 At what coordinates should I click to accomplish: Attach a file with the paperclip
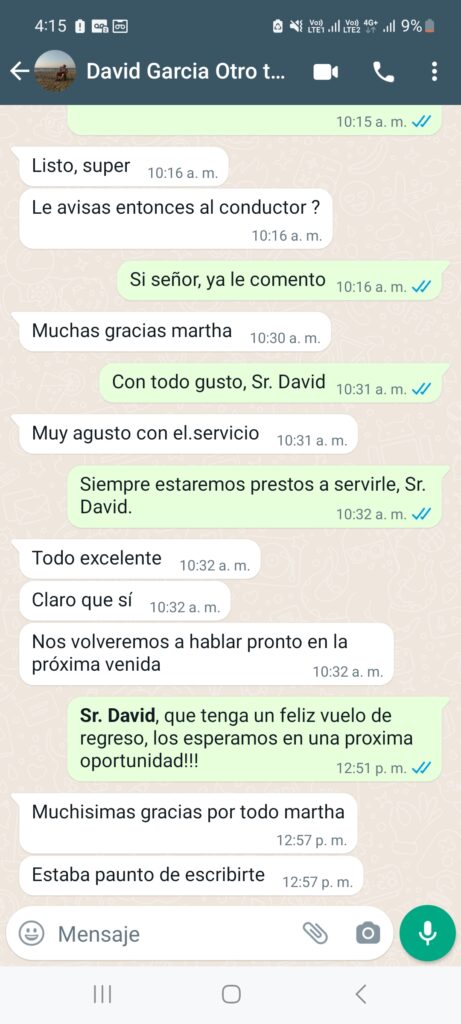pyautogui.click(x=315, y=933)
